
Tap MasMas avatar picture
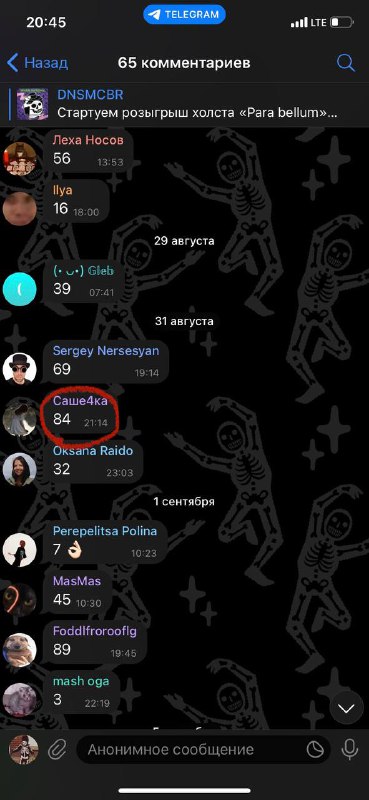(x=19, y=599)
